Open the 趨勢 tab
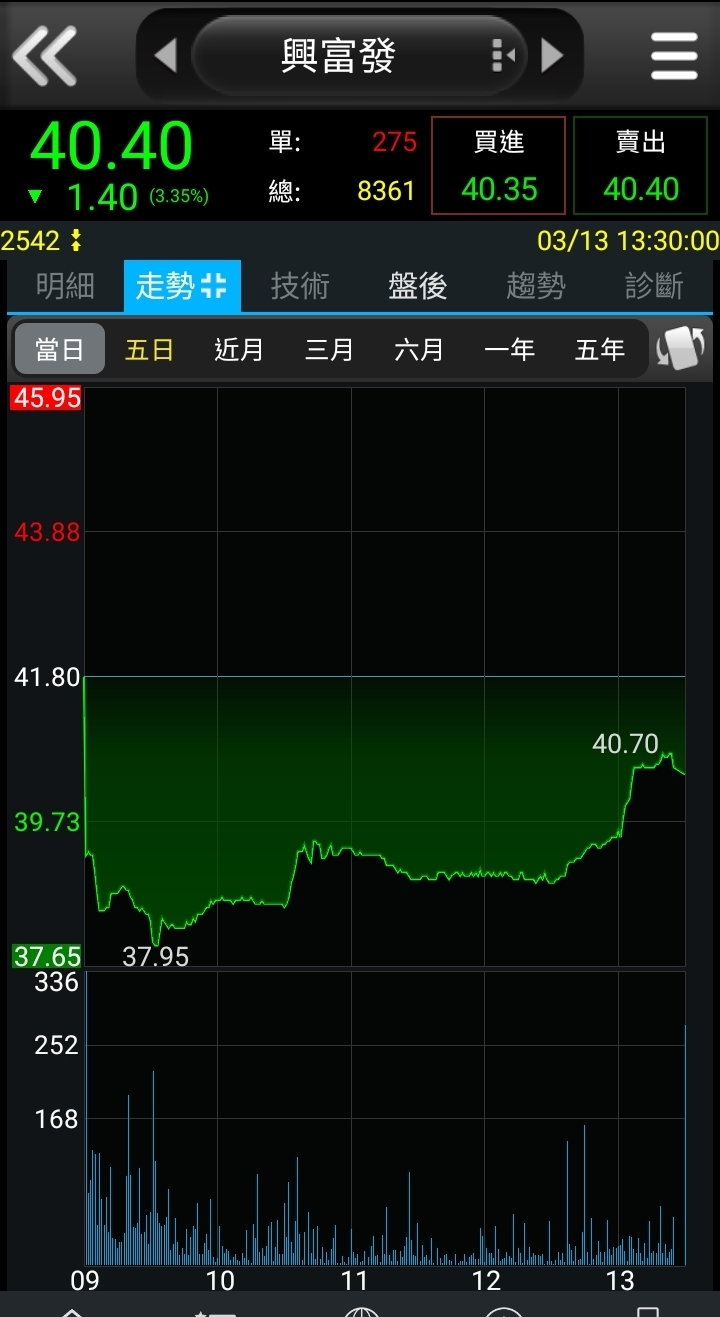This screenshot has width=720, height=1317. 536,287
